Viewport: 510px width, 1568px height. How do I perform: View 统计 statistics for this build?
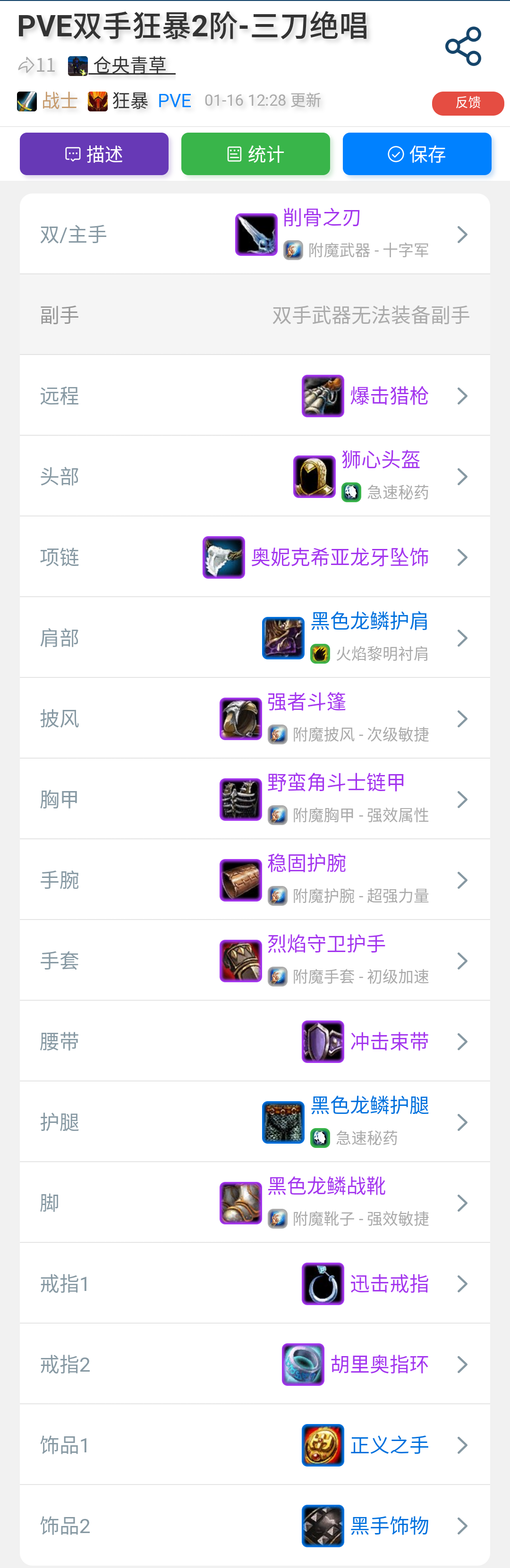pos(255,154)
